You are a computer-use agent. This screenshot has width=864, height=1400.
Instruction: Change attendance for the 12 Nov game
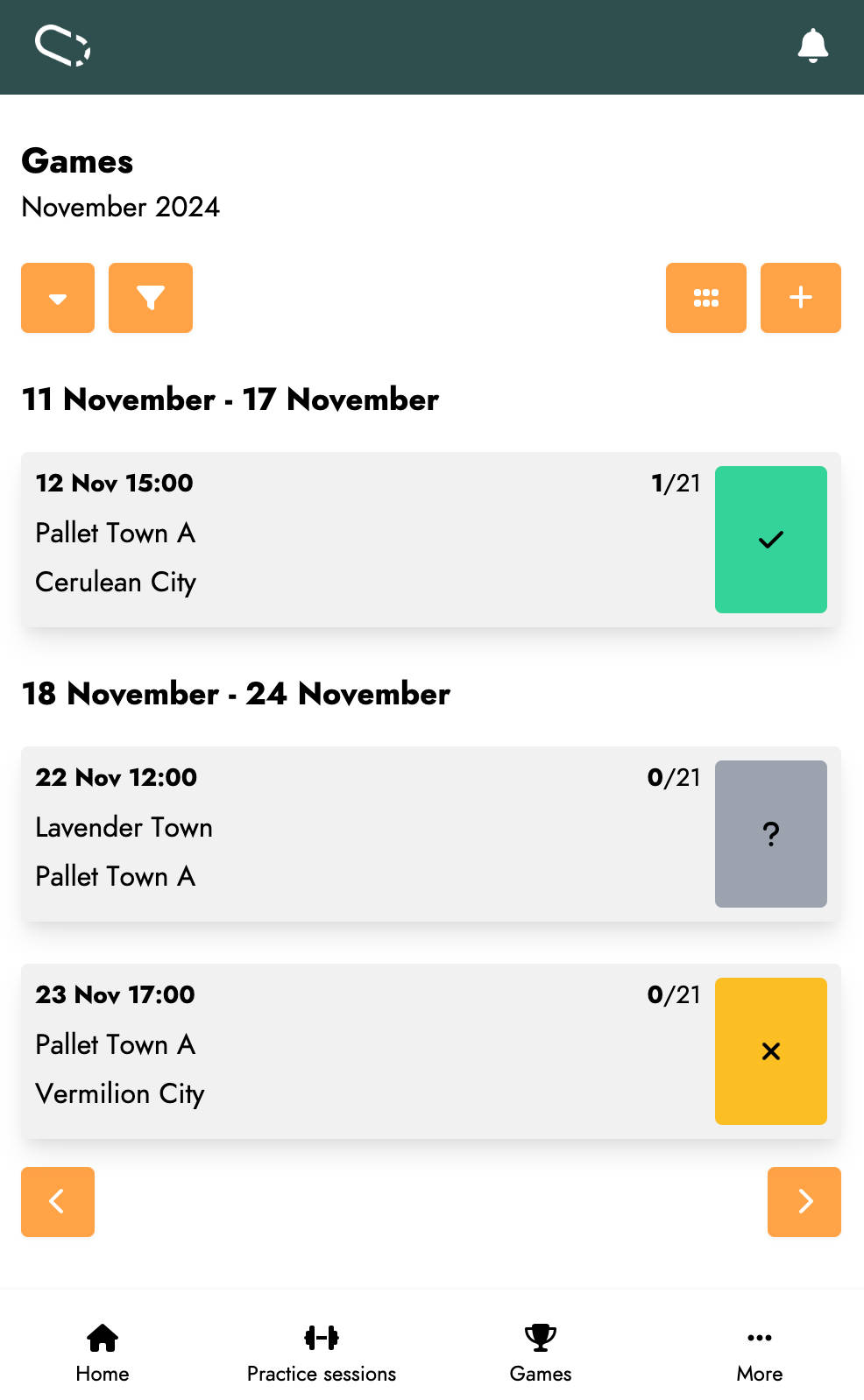coord(771,540)
